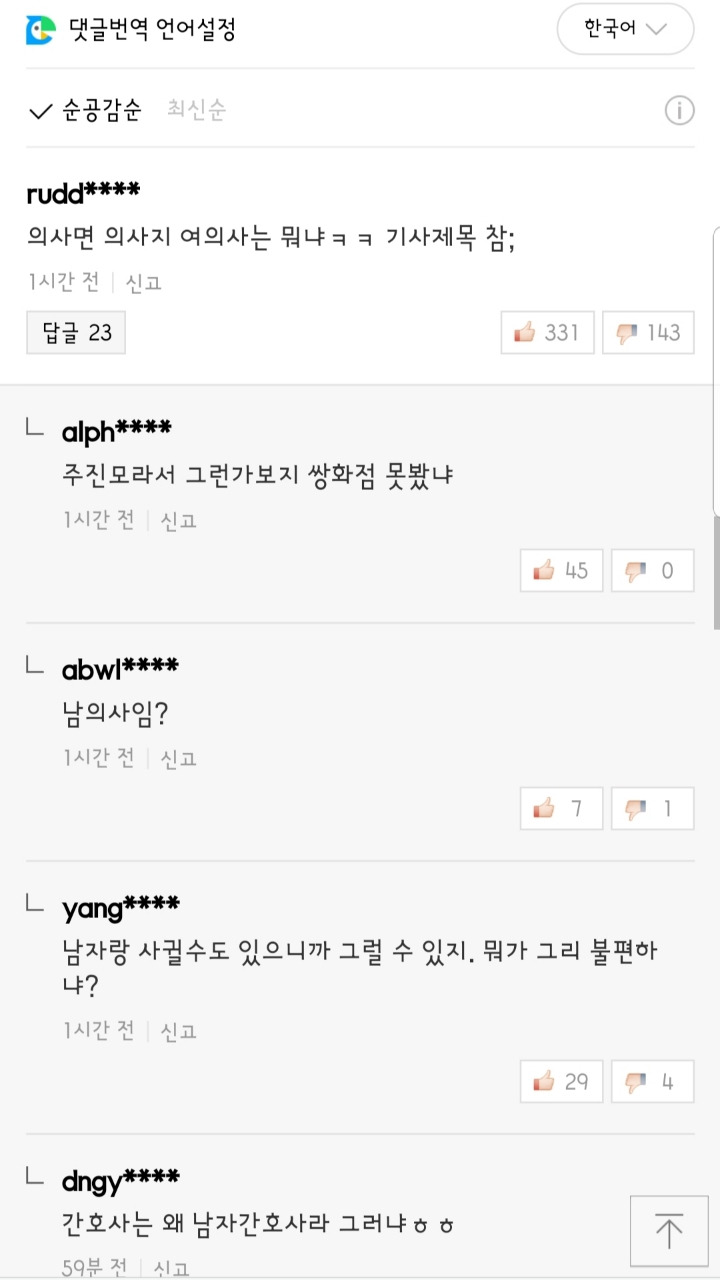Like abwl's reply

(x=561, y=809)
